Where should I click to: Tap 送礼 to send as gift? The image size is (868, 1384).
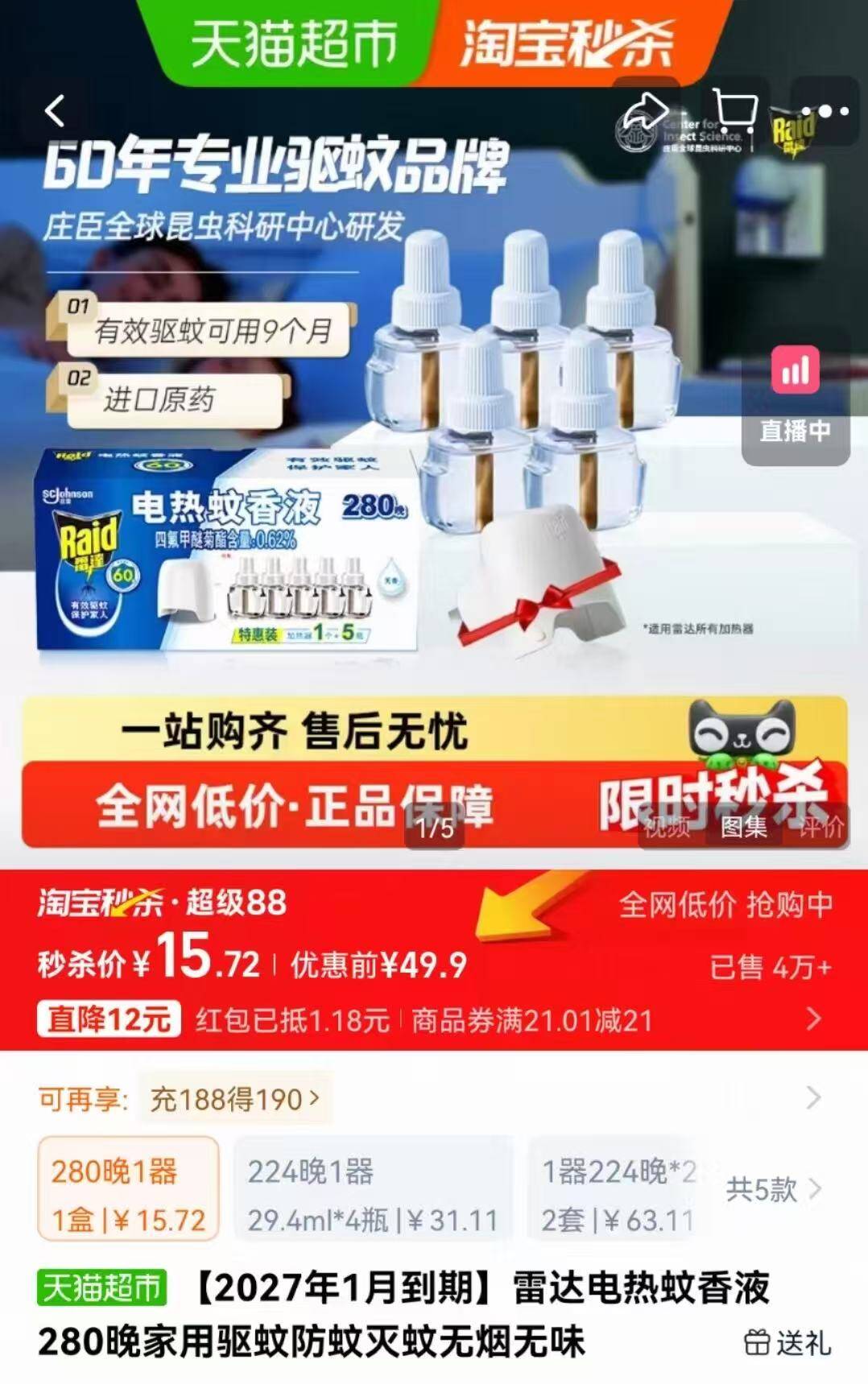(787, 1343)
